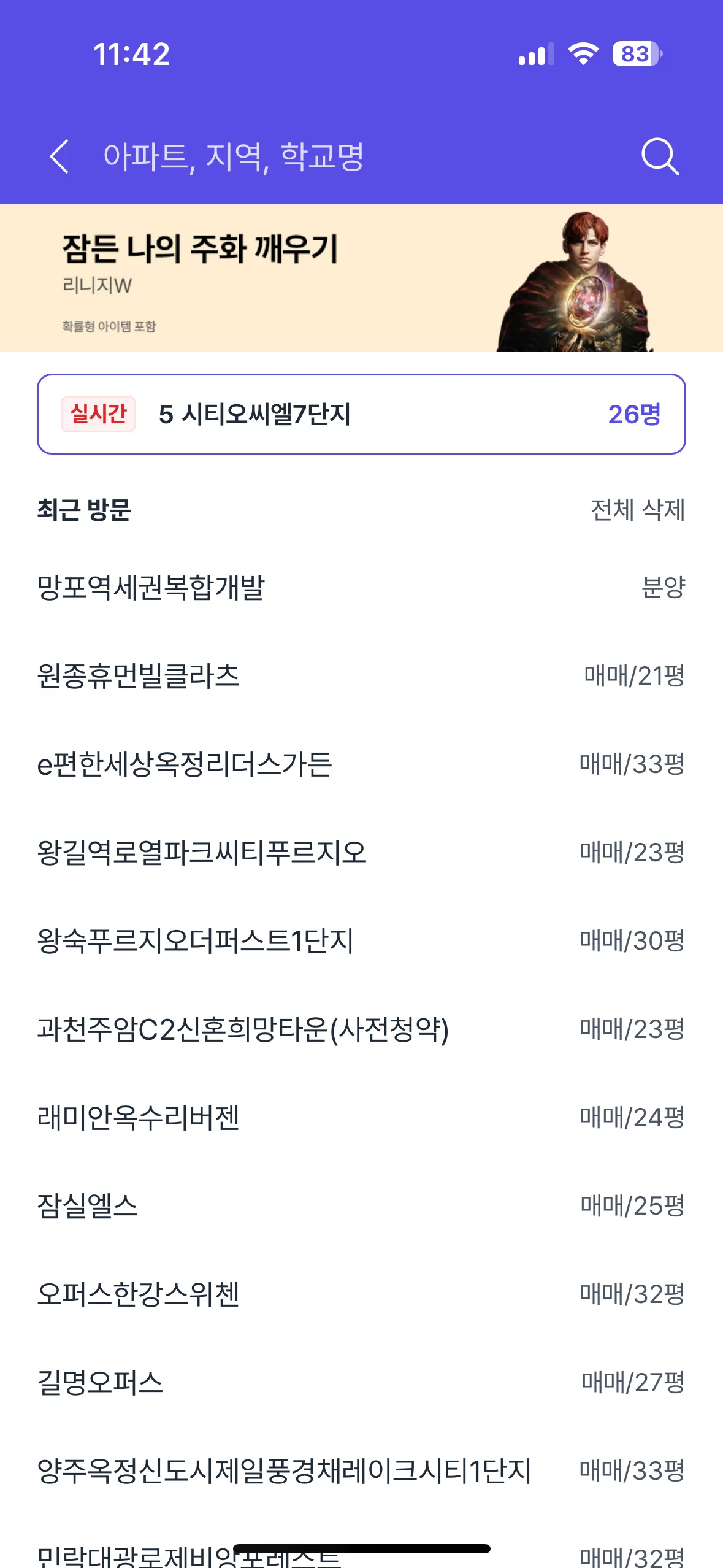
Task: Clear all recent visits with 전체 삭제
Action: click(x=637, y=510)
